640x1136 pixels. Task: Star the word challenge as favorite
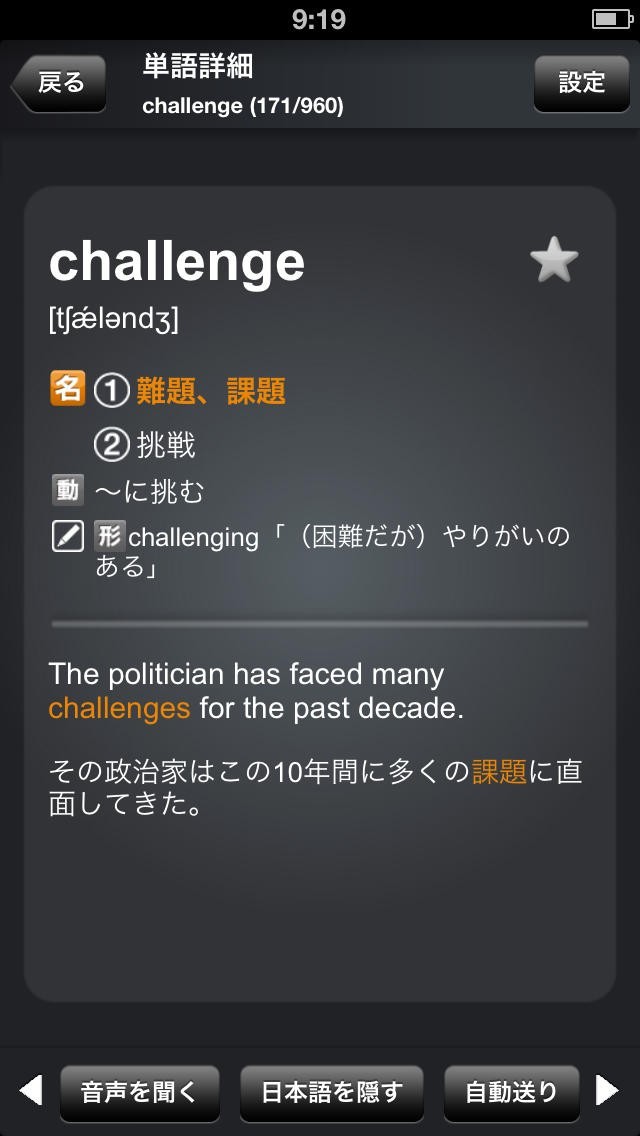[553, 261]
